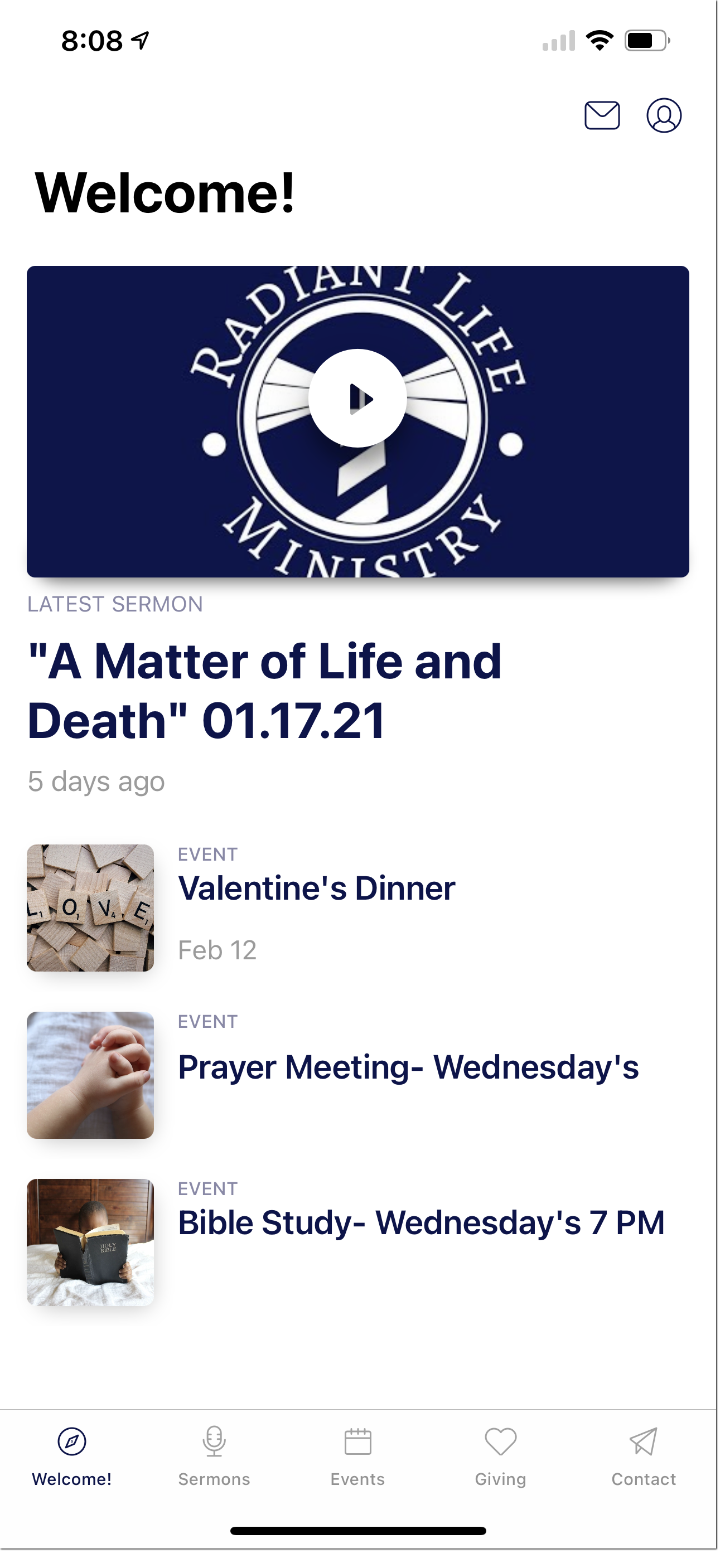725x1568 pixels.
Task: Open the Bible Study- Wednesday's 7 PM event
Action: (421, 1223)
